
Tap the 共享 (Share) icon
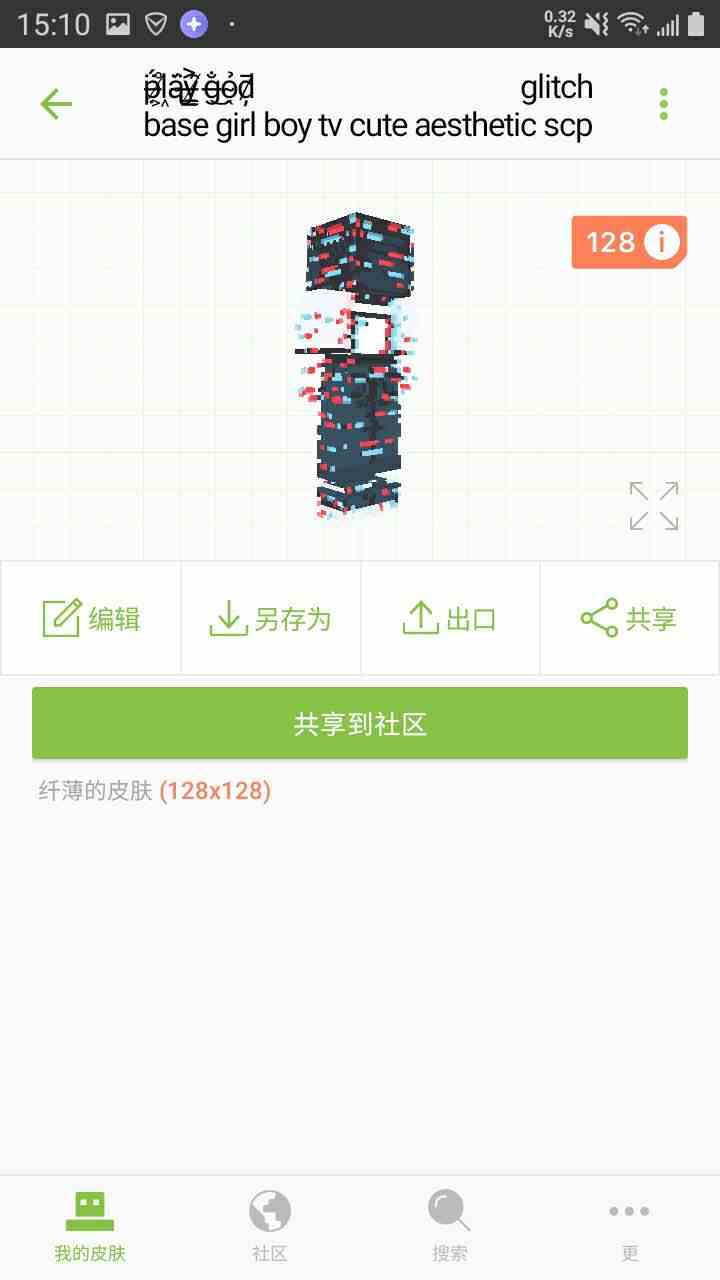point(597,617)
